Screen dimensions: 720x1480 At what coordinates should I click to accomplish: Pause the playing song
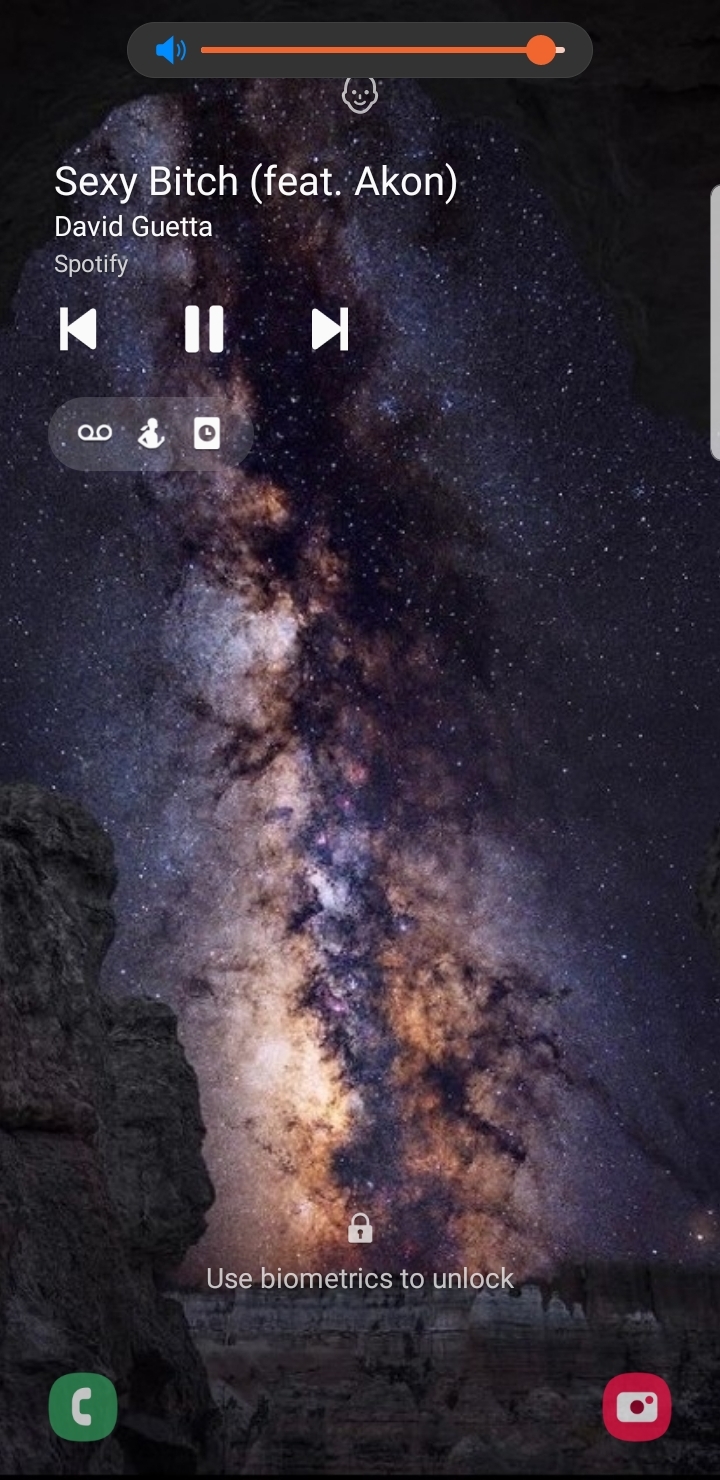204,329
